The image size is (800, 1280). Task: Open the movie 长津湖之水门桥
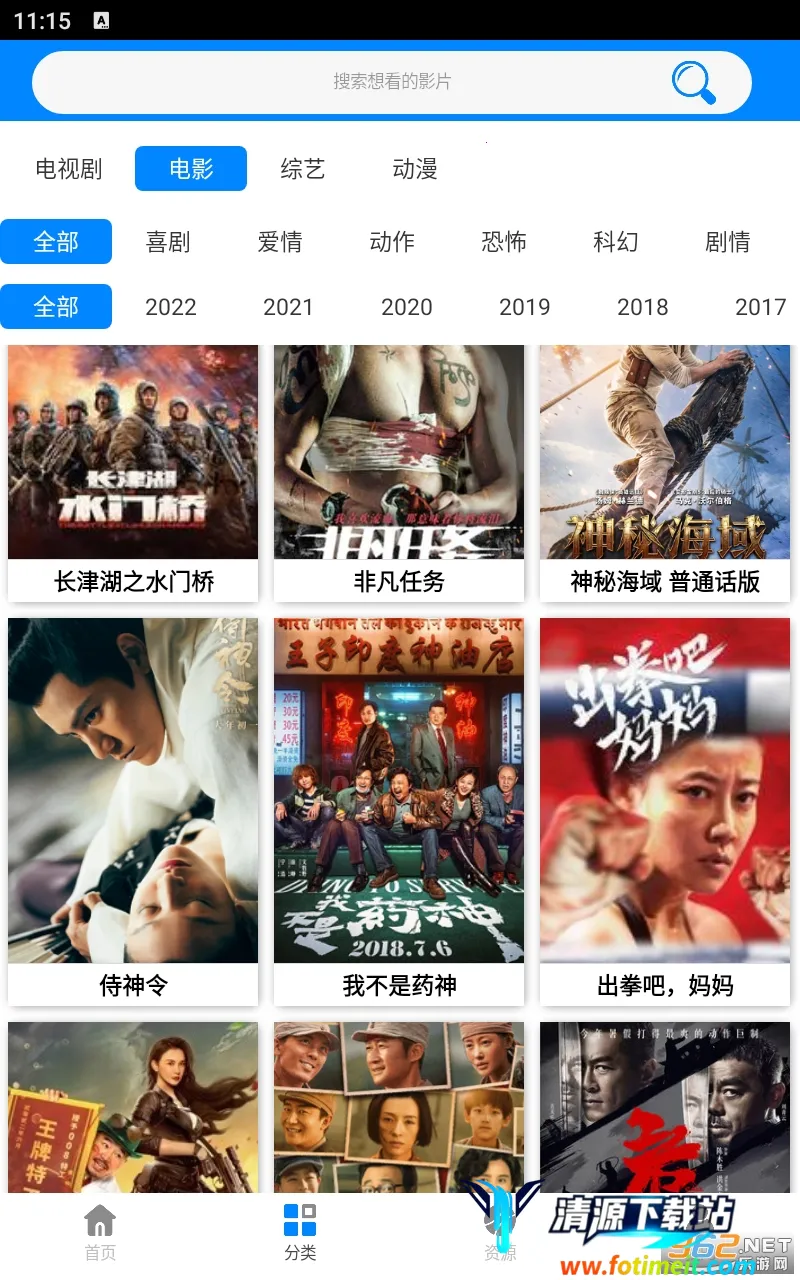(133, 472)
